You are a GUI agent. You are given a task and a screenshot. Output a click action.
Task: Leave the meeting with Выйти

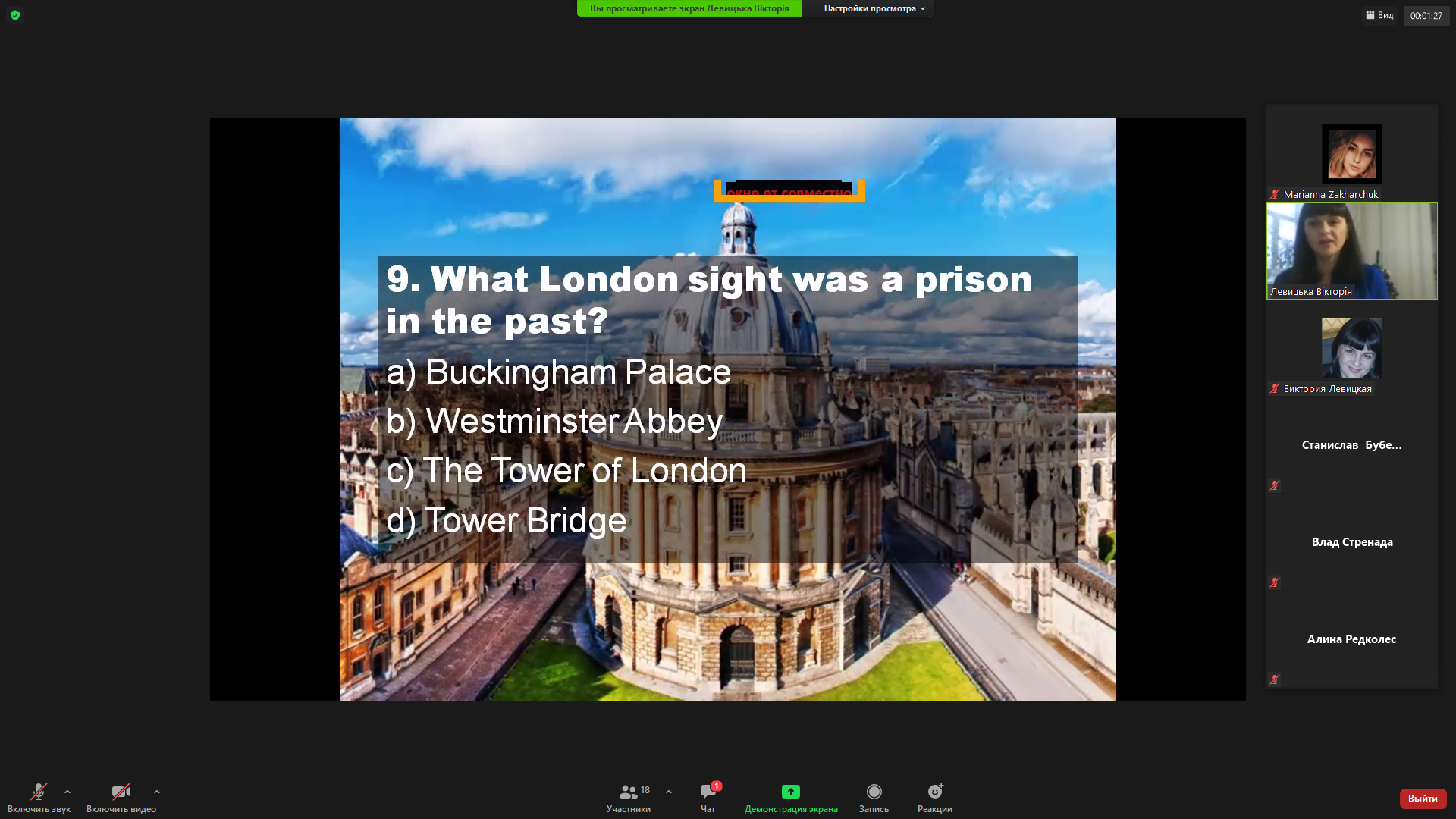(1422, 798)
